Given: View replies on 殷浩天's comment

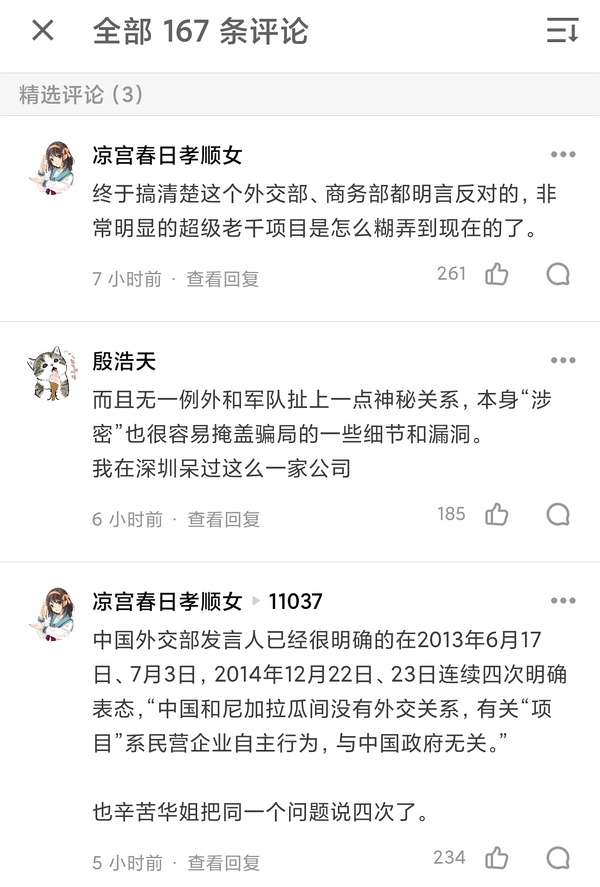Looking at the screenshot, I should (x=223, y=519).
